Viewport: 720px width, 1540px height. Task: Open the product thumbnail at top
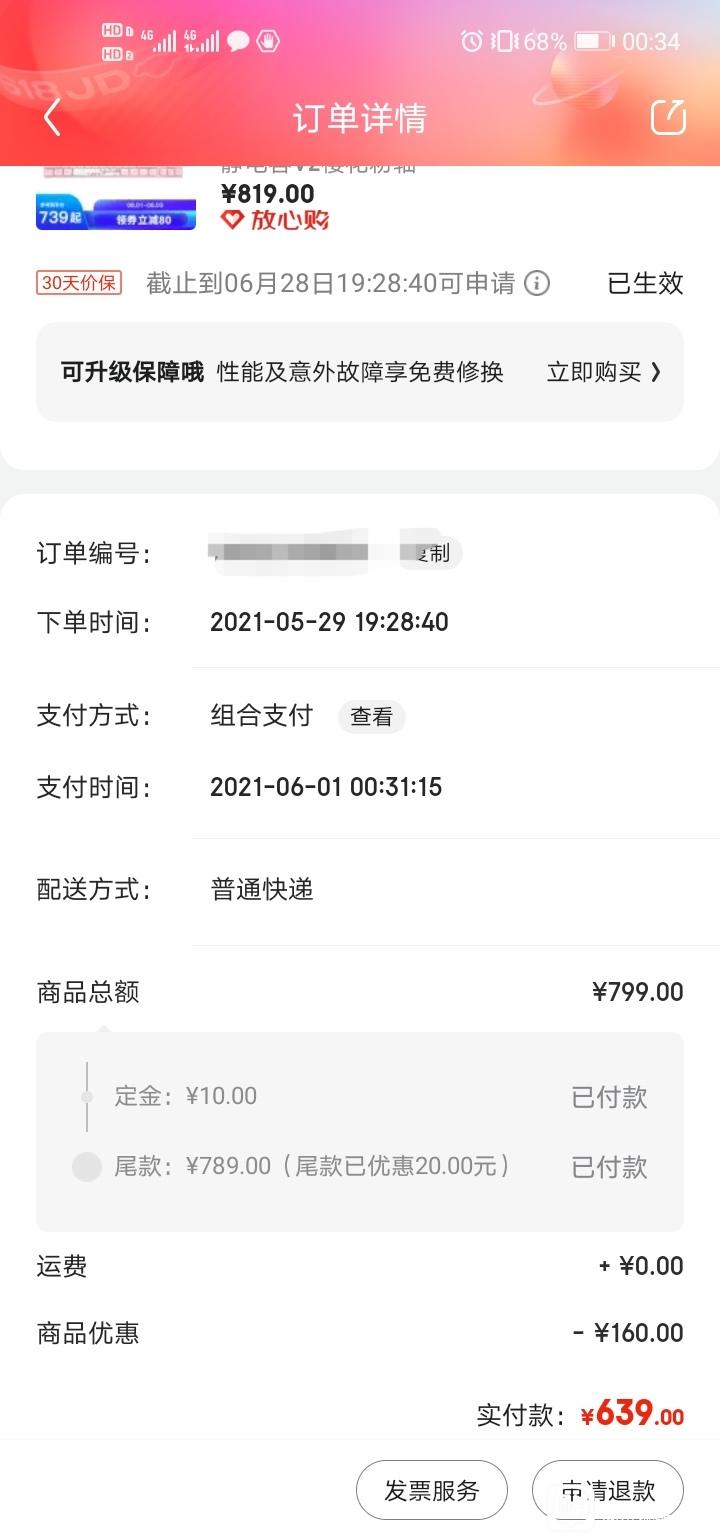[x=116, y=198]
